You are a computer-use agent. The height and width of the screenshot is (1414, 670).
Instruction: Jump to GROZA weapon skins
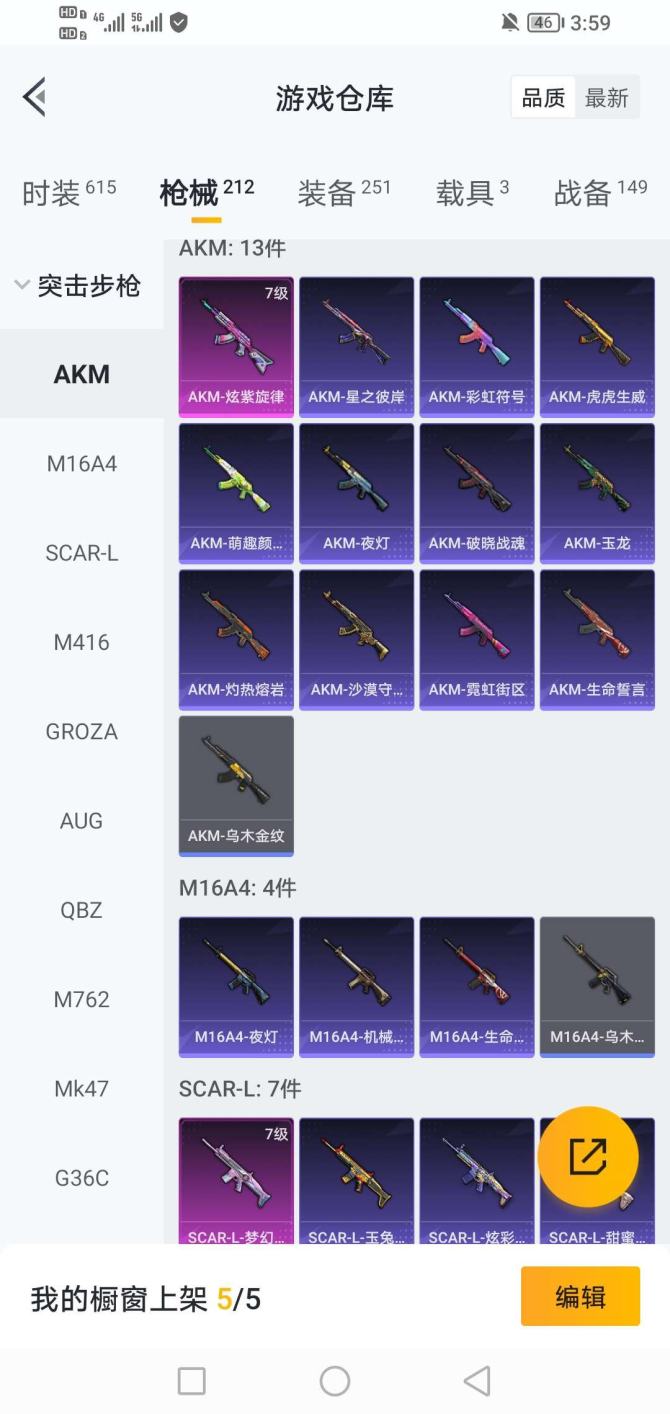click(82, 732)
